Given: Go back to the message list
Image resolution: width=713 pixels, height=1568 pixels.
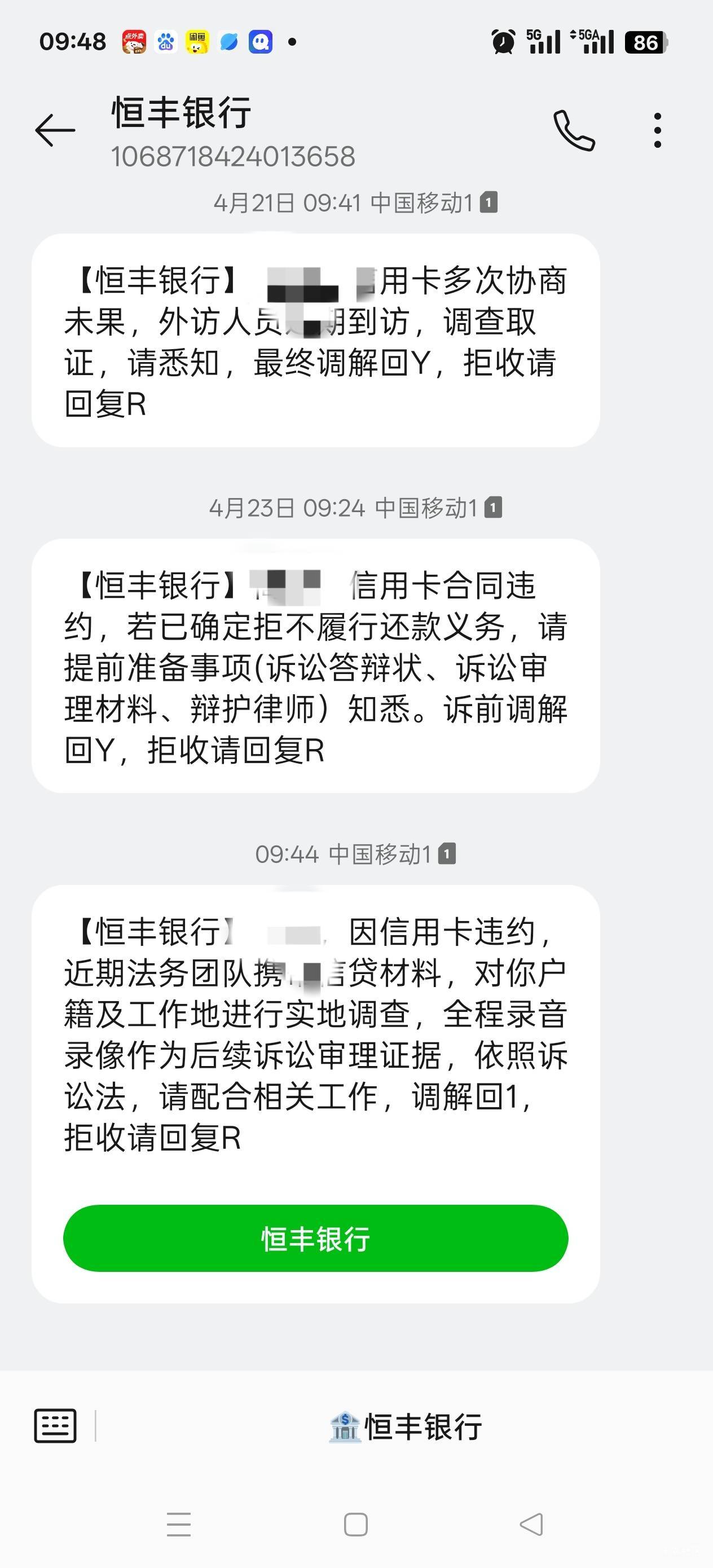Looking at the screenshot, I should pyautogui.click(x=55, y=130).
